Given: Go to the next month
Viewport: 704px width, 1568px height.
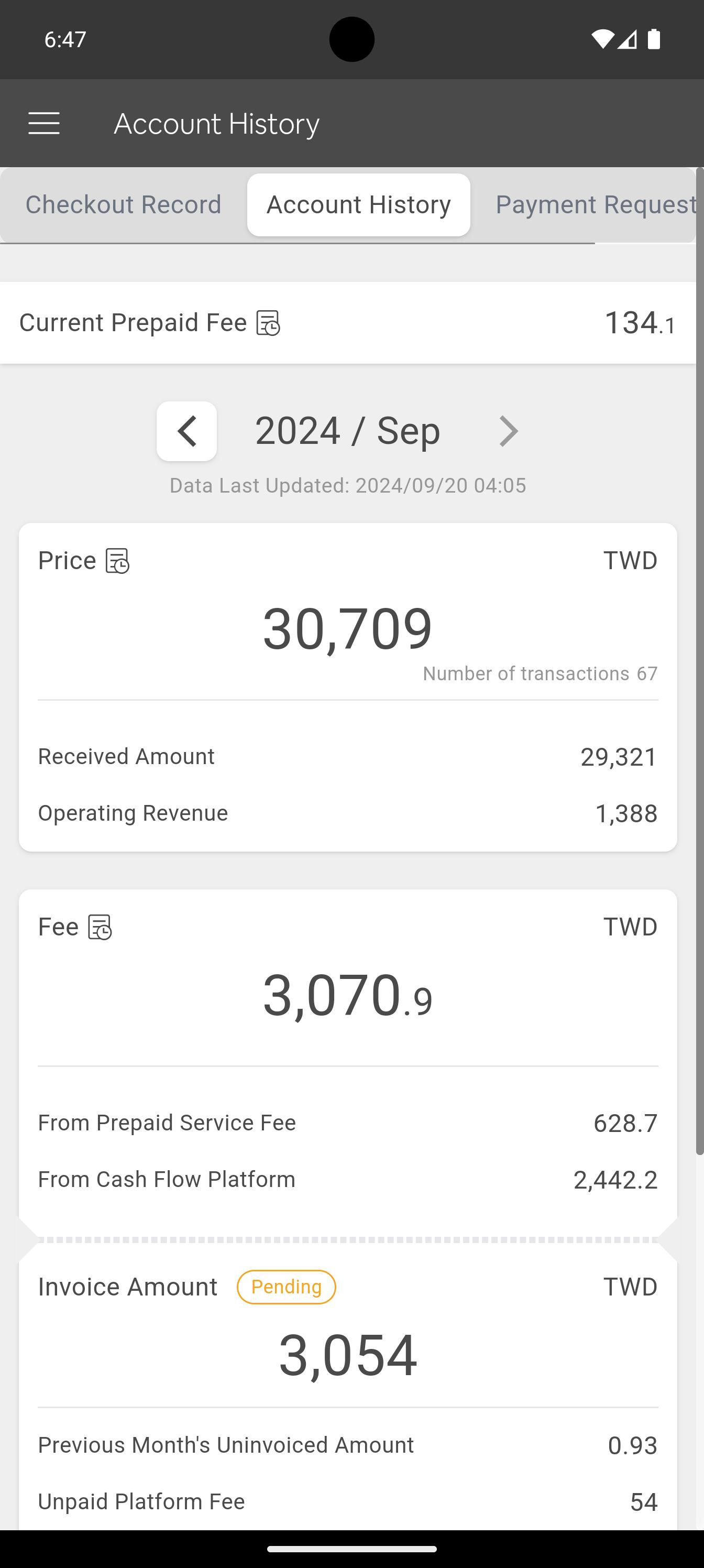Looking at the screenshot, I should [509, 431].
